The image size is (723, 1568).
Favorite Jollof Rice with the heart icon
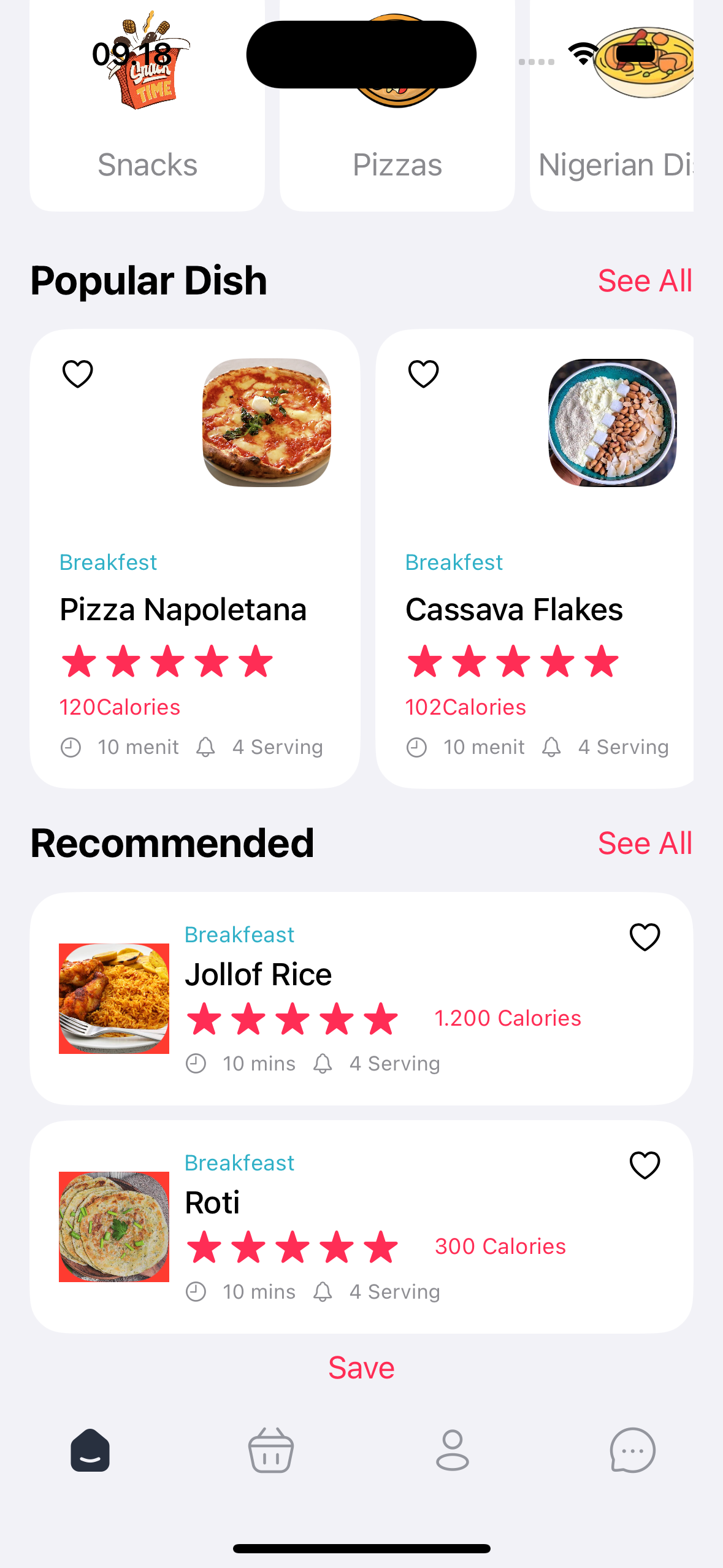(x=645, y=937)
